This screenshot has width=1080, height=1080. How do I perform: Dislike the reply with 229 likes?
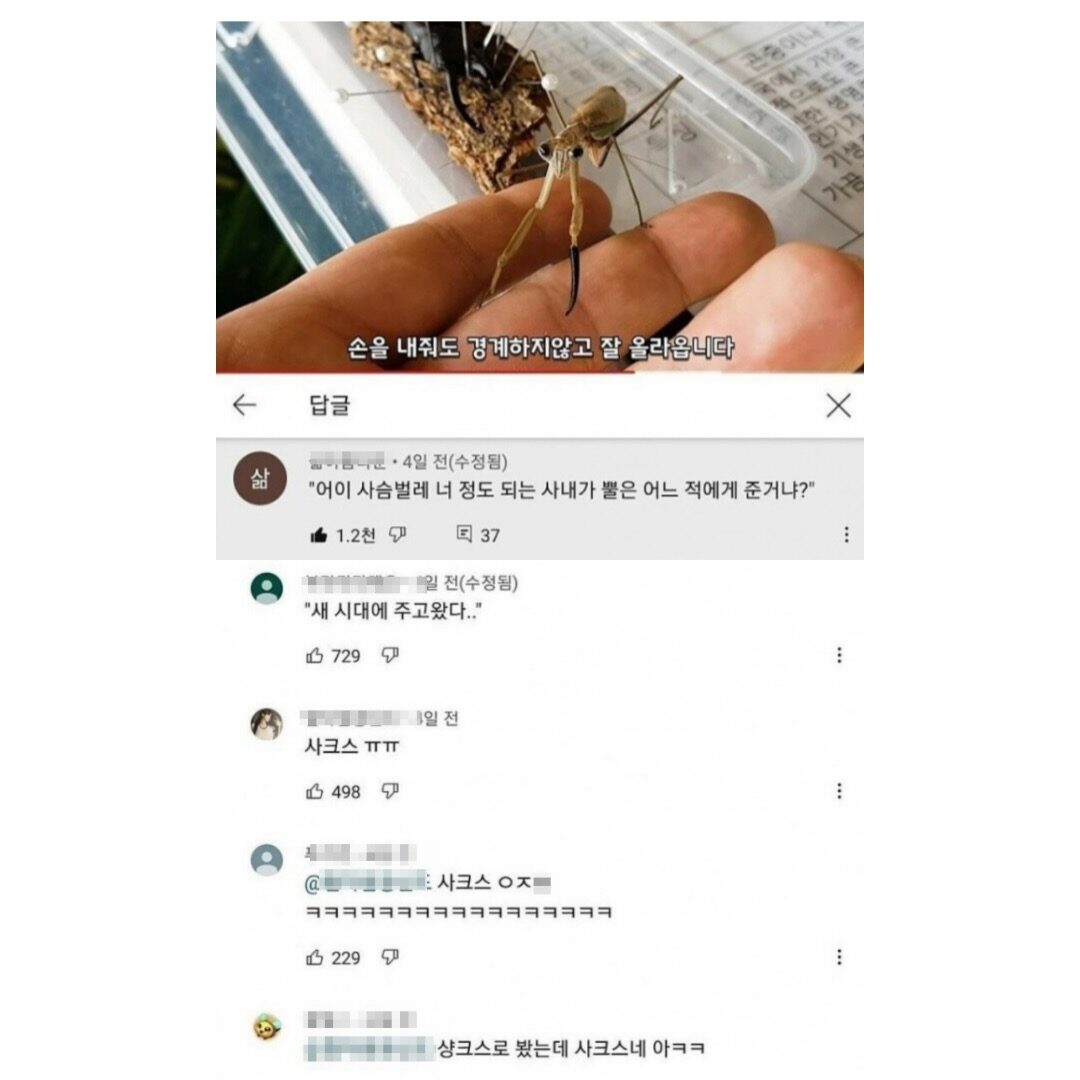390,957
